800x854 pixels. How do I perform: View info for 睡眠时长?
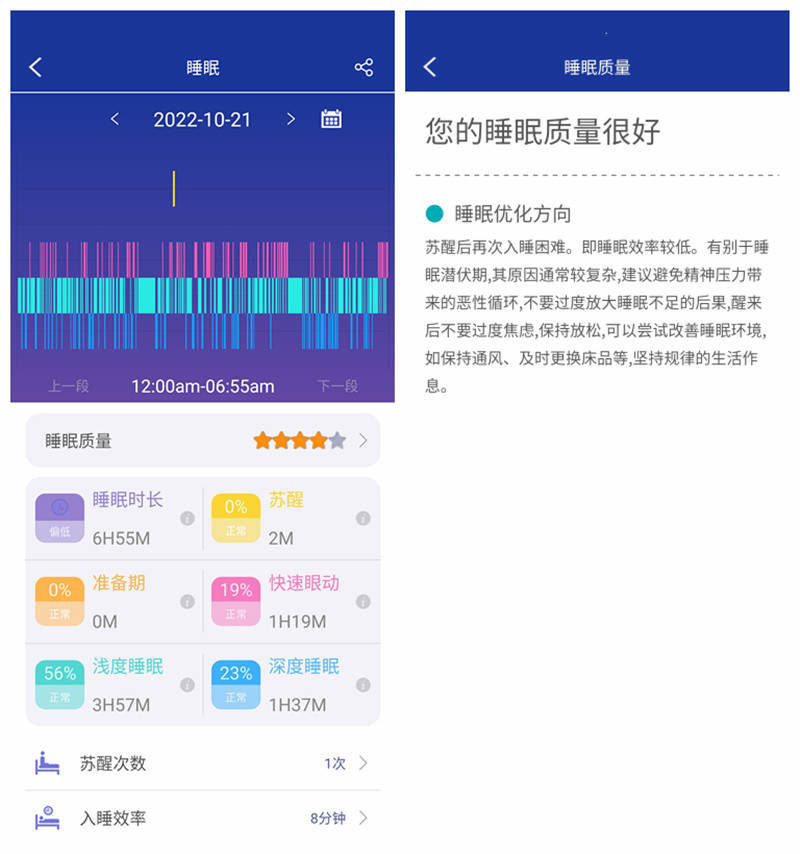[187, 518]
